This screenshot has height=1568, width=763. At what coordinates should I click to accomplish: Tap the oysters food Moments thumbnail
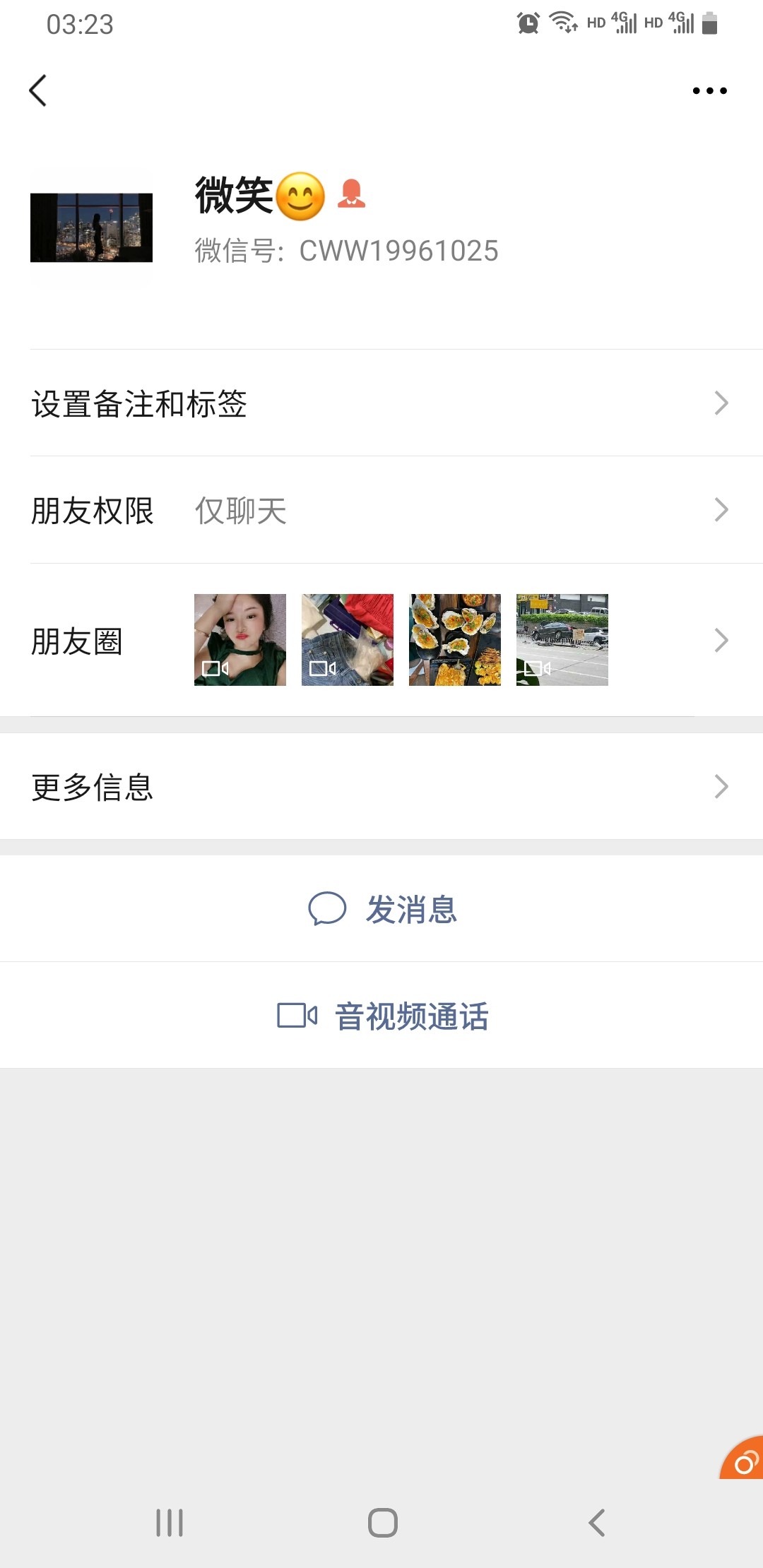454,640
